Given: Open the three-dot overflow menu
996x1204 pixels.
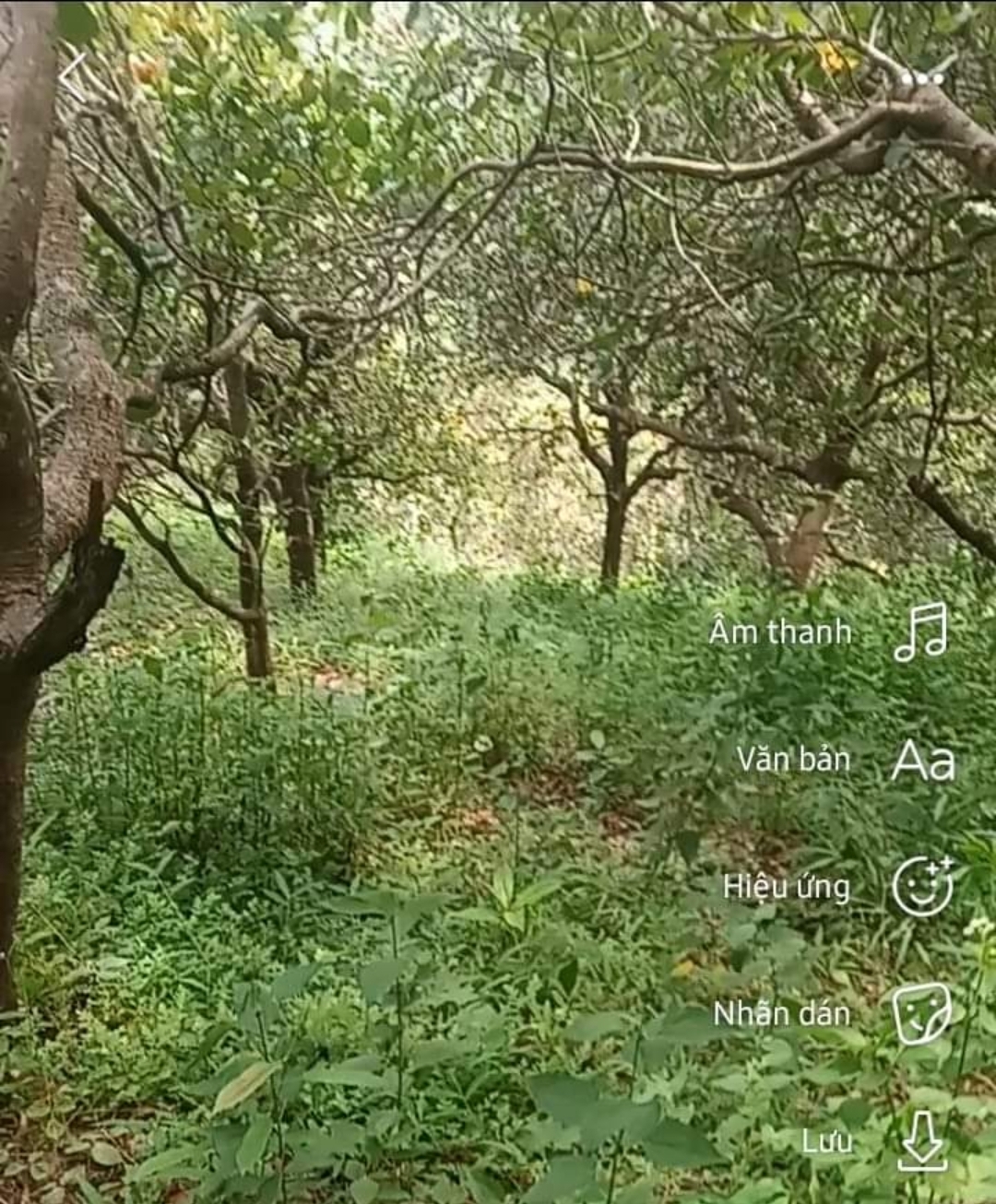Looking at the screenshot, I should coord(921,79).
